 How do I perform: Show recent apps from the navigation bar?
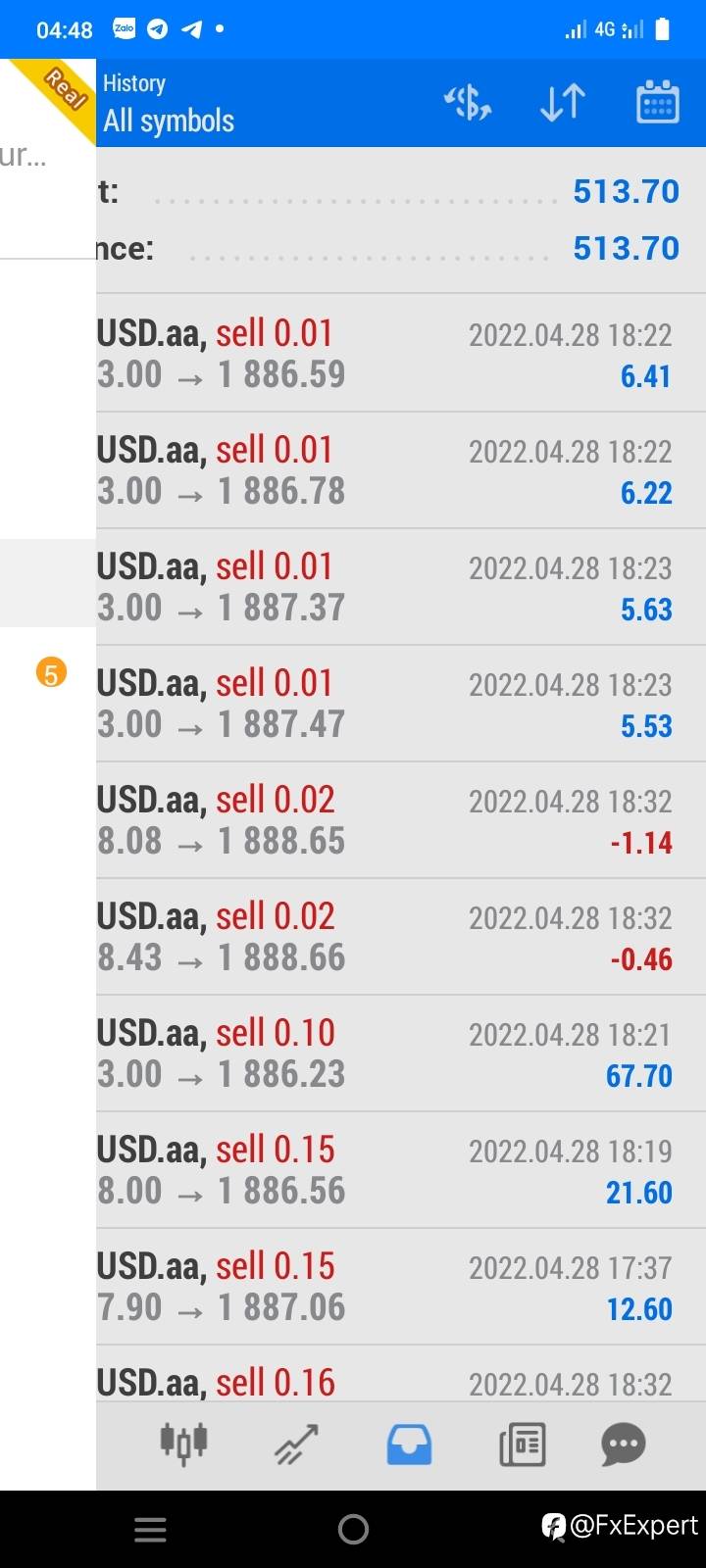(150, 1529)
